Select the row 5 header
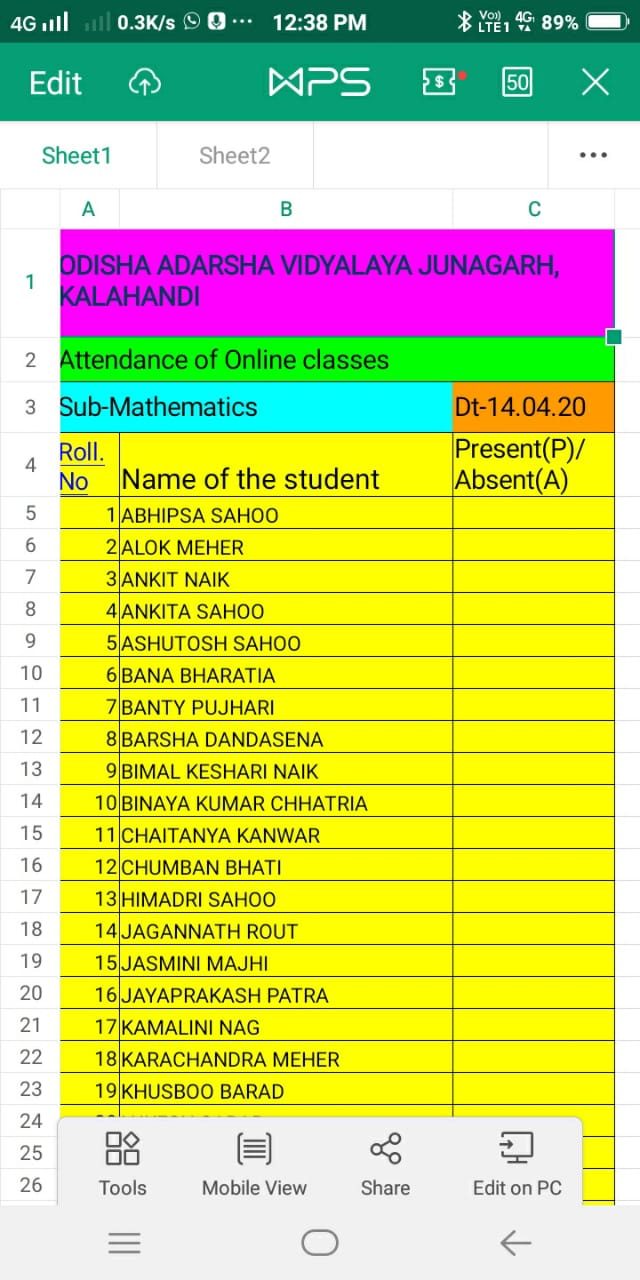 click(x=30, y=513)
